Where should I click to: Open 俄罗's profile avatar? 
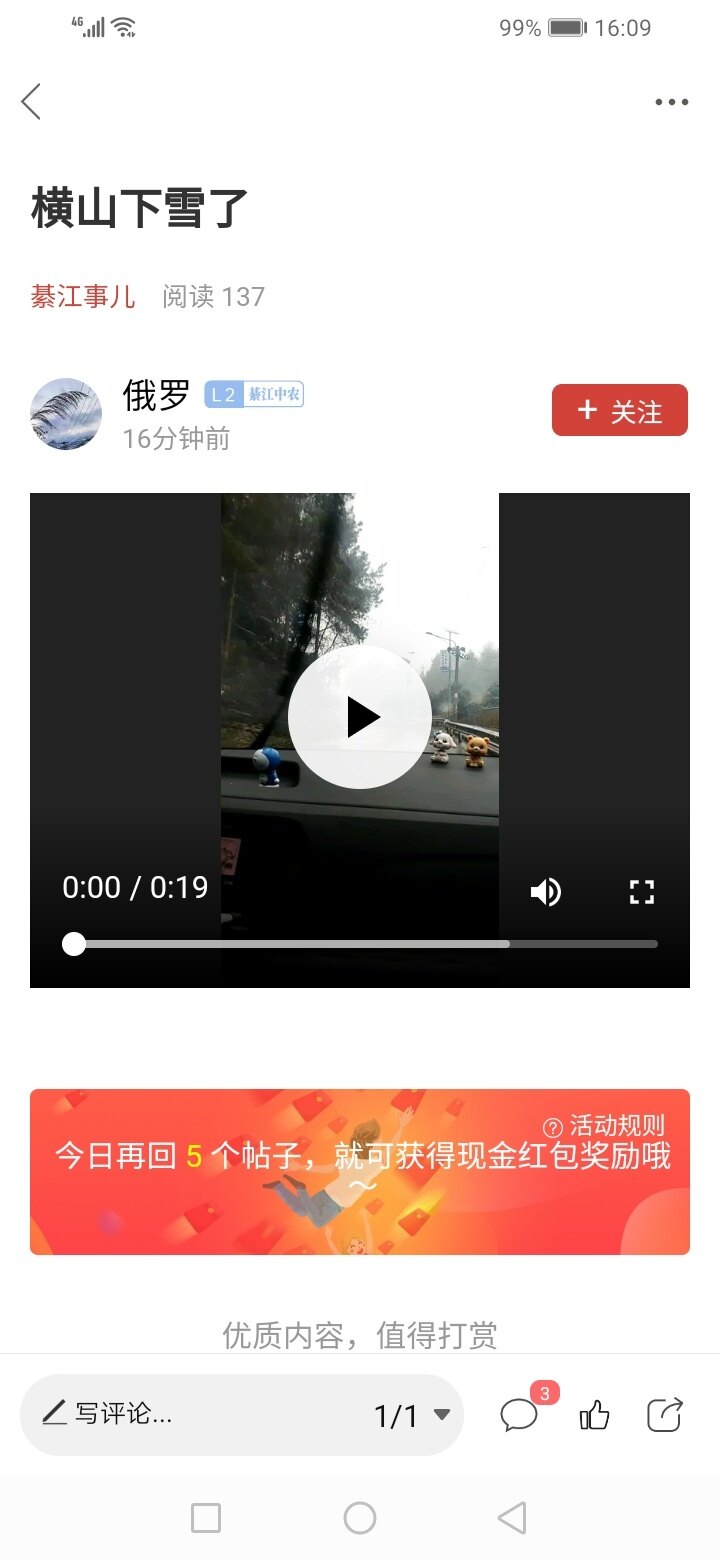[66, 414]
